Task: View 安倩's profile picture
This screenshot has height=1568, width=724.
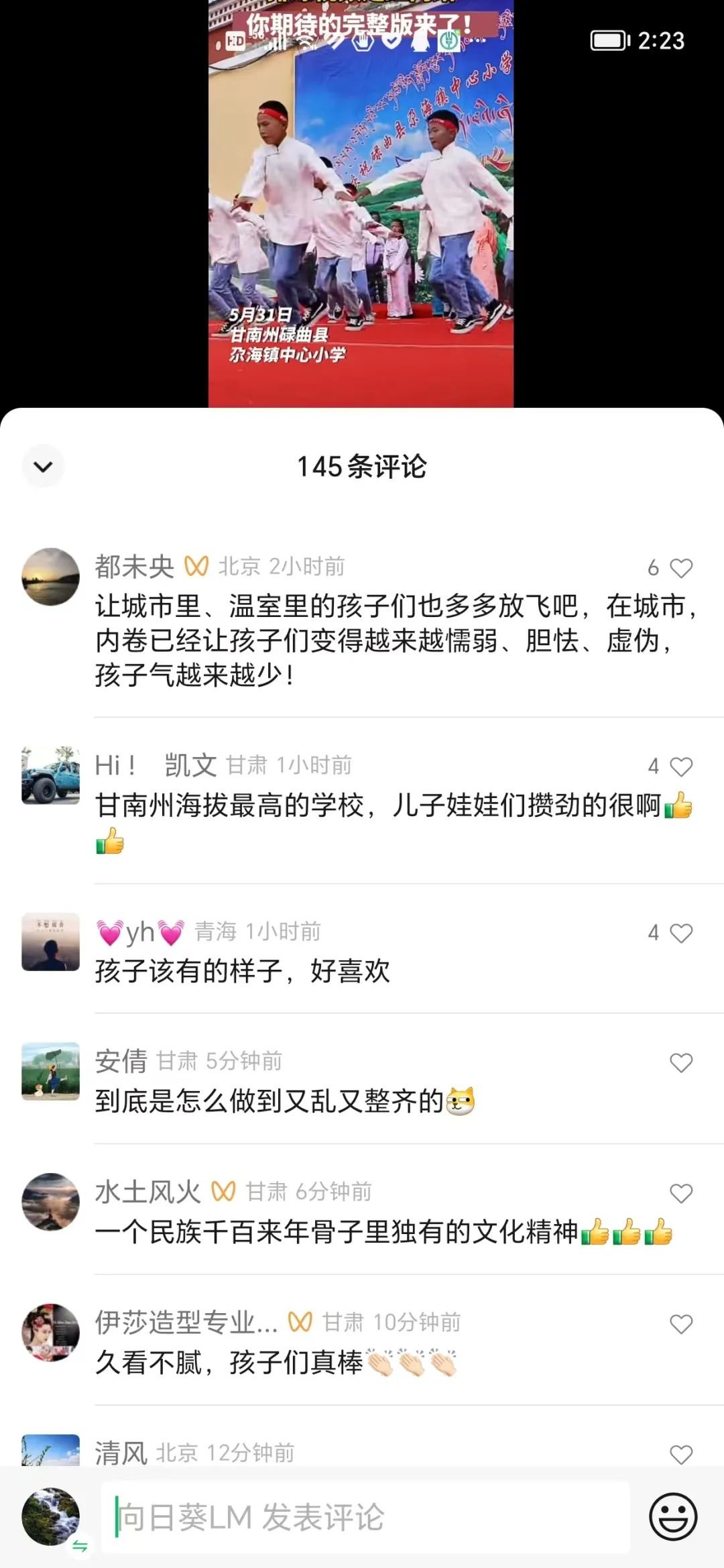Action: pos(50,1071)
